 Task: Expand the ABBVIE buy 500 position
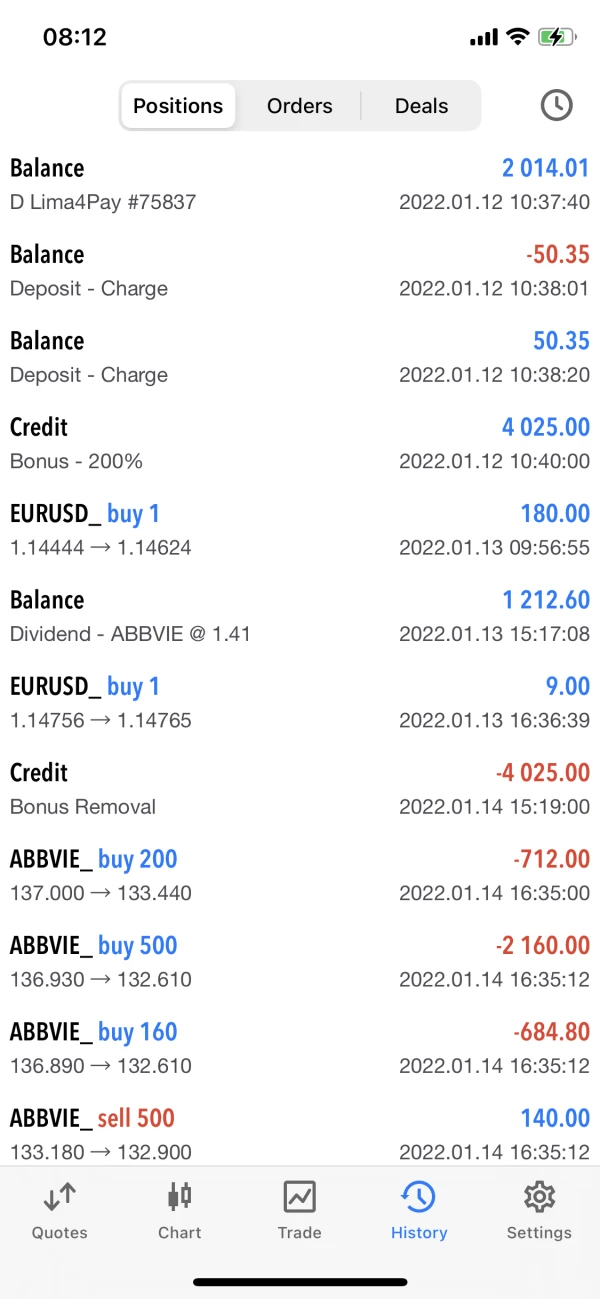pos(300,961)
